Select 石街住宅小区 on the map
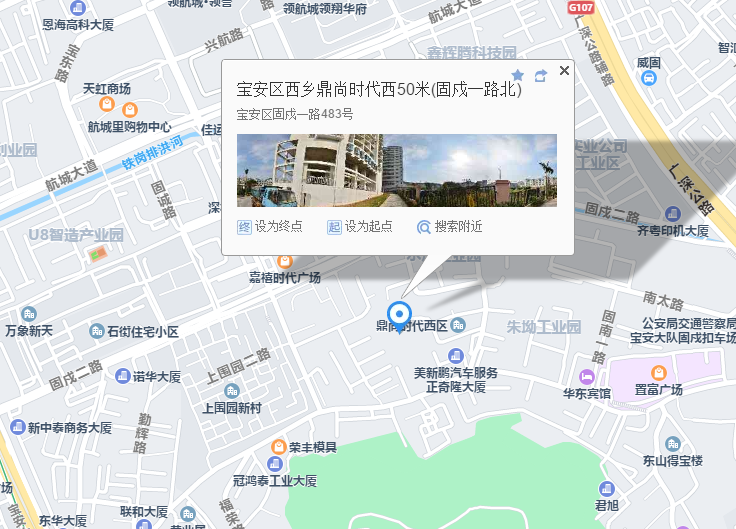Image resolution: width=736 pixels, height=529 pixels. (x=142, y=331)
